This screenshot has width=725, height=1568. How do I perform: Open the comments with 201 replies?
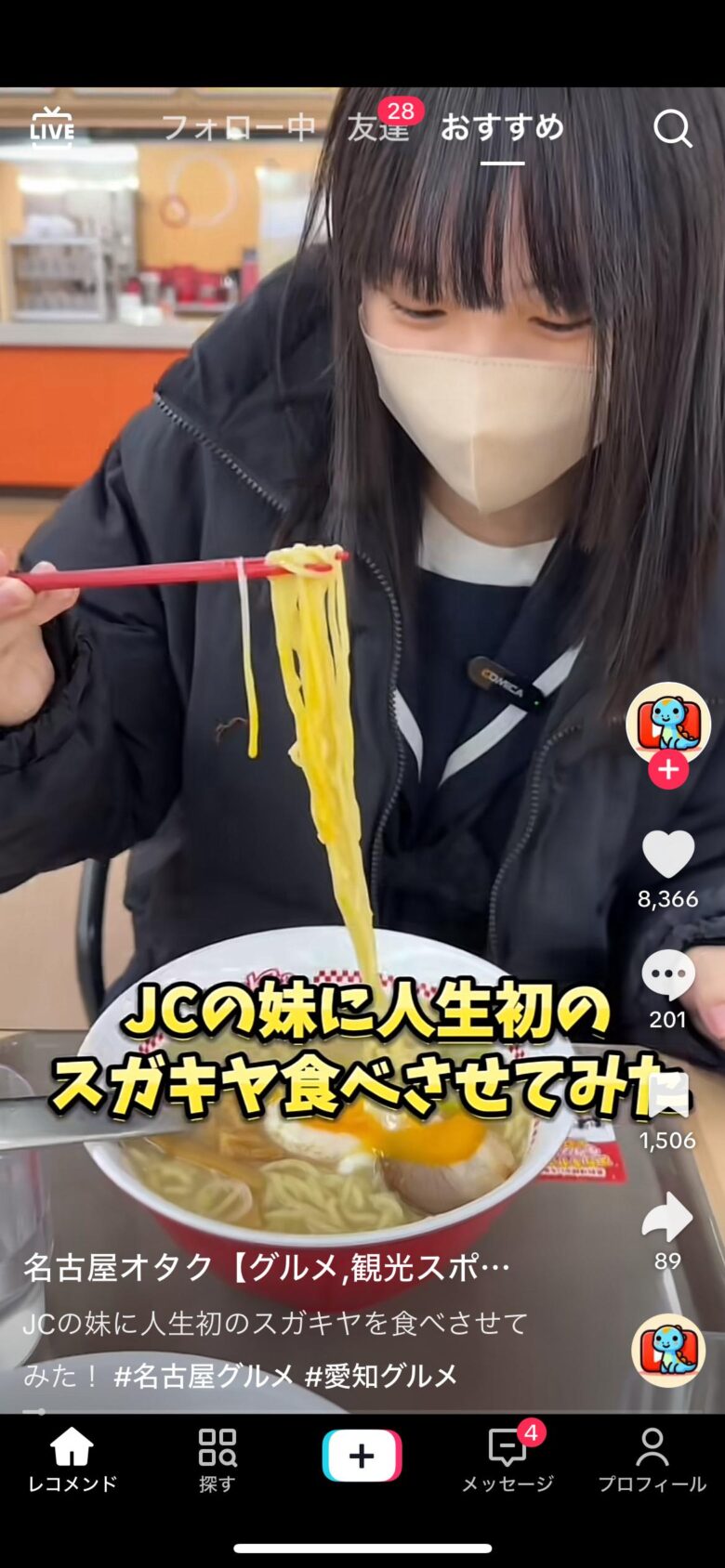click(667, 975)
